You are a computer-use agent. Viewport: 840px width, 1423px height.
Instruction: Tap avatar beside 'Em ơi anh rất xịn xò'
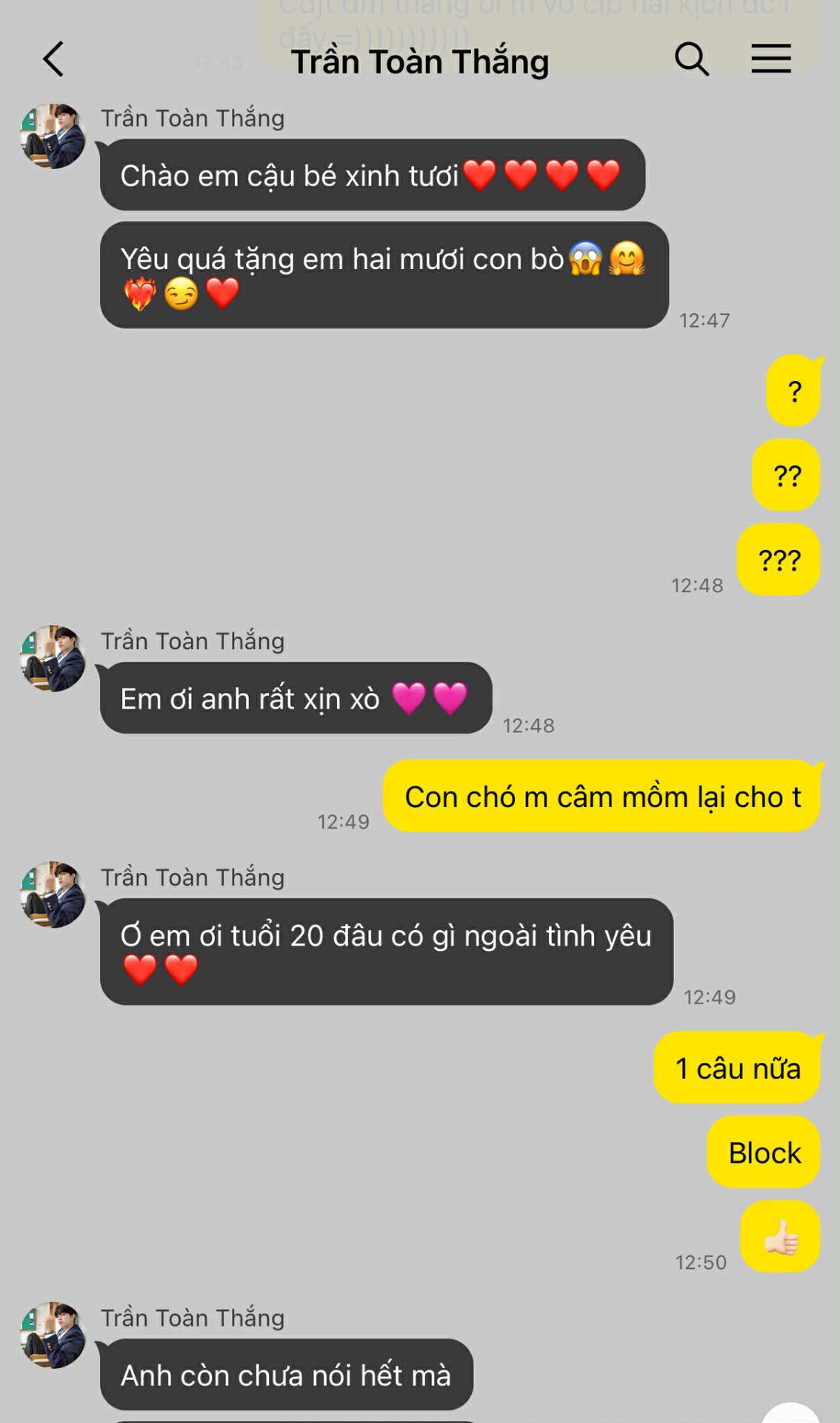point(53,659)
